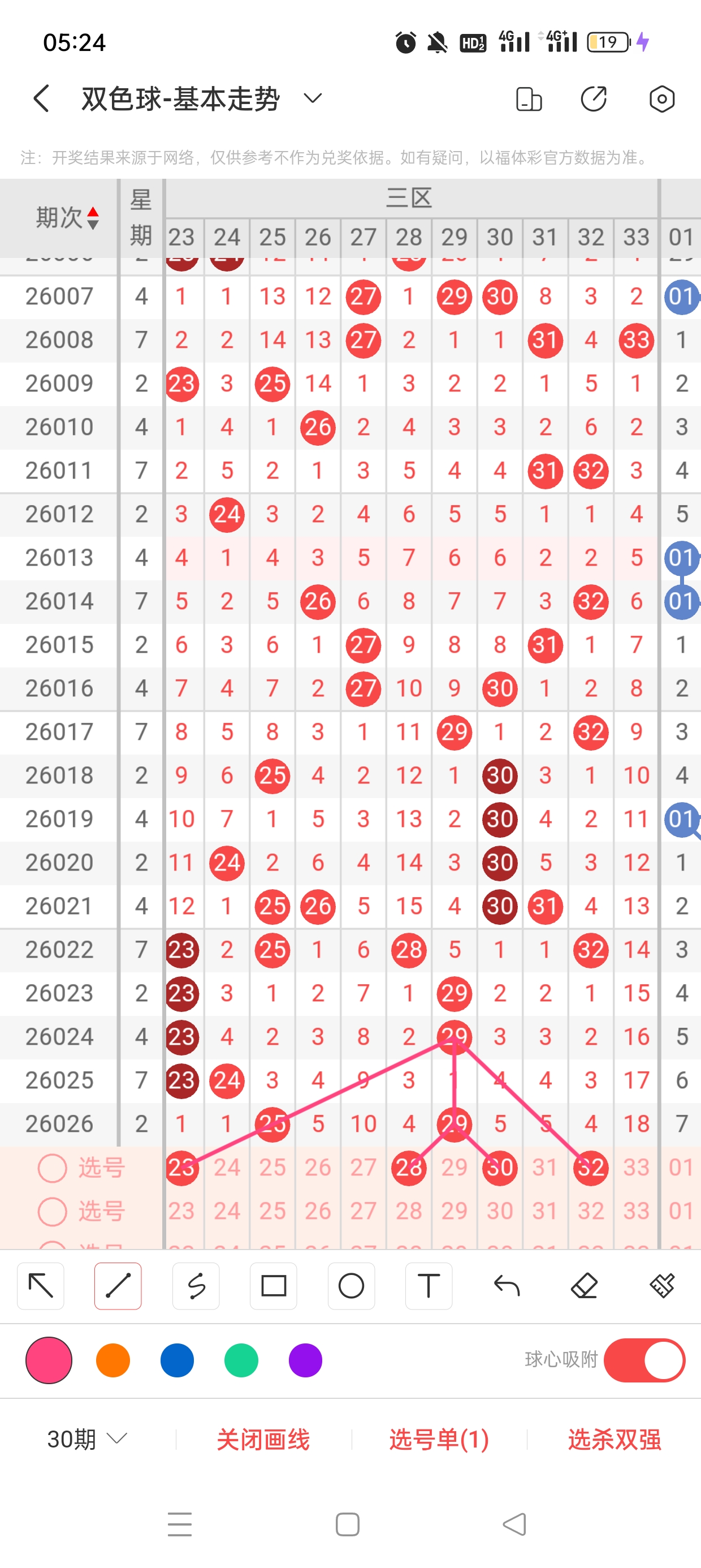Select the orange color swatch

(x=113, y=1360)
